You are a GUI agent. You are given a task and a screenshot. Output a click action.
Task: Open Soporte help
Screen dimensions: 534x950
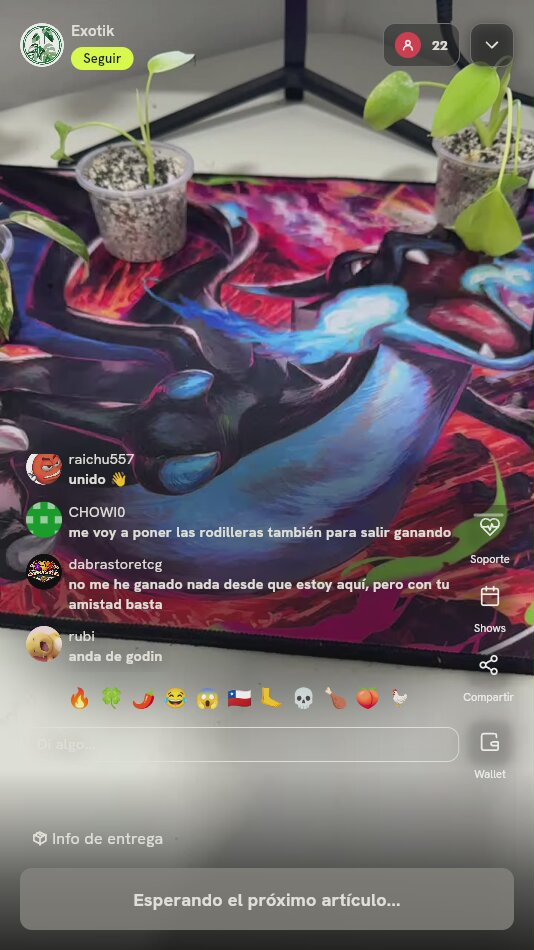[489, 538]
